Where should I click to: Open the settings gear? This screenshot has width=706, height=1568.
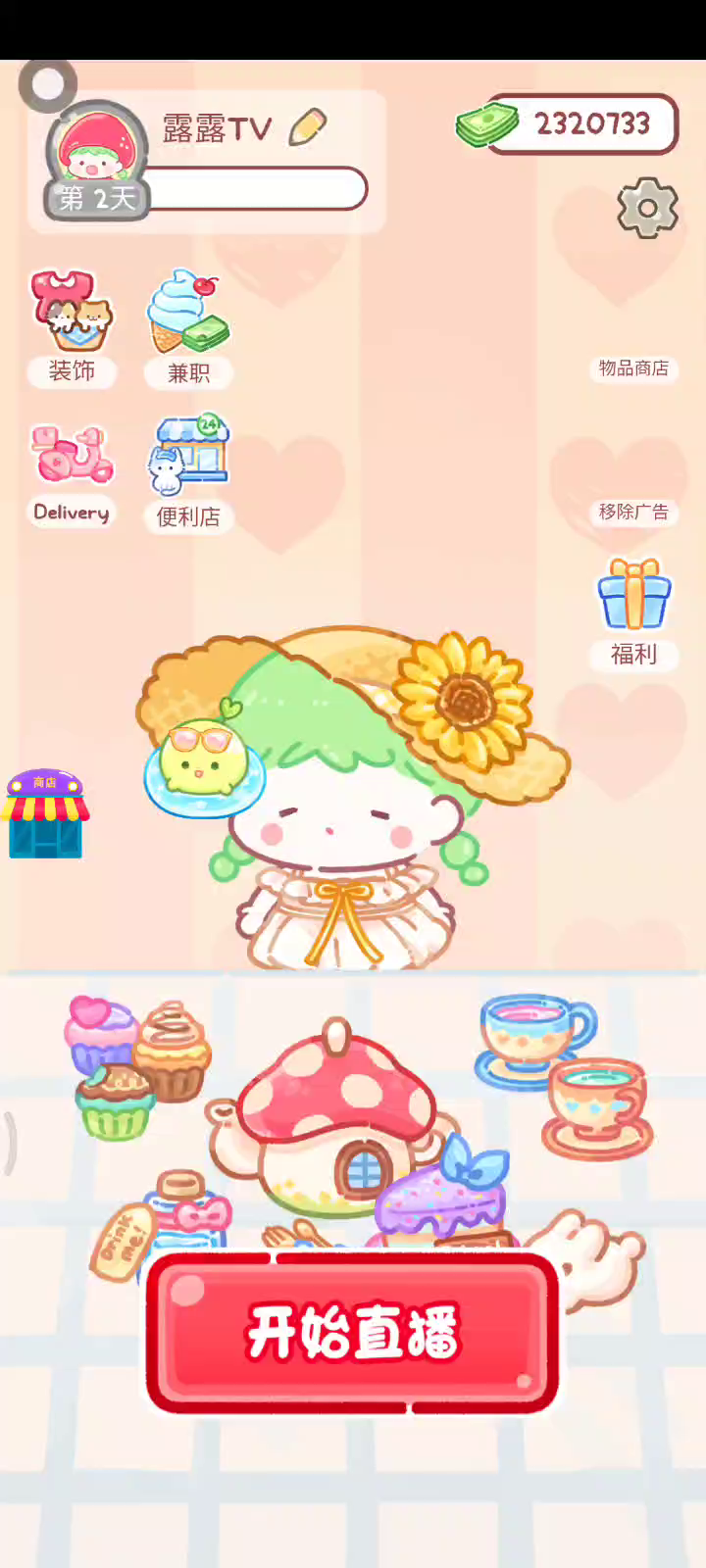click(x=647, y=207)
